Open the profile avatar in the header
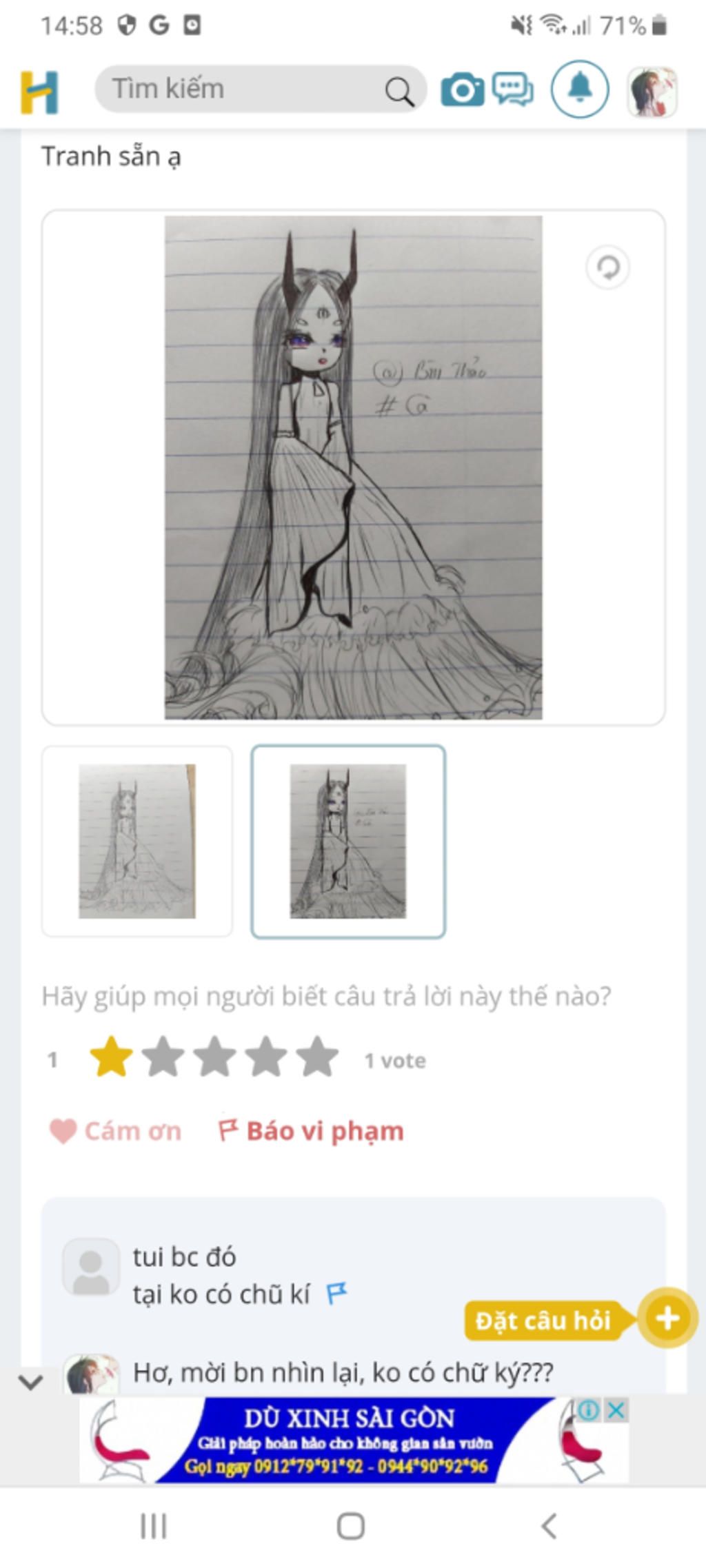The height and width of the screenshot is (1568, 706). pyautogui.click(x=652, y=91)
